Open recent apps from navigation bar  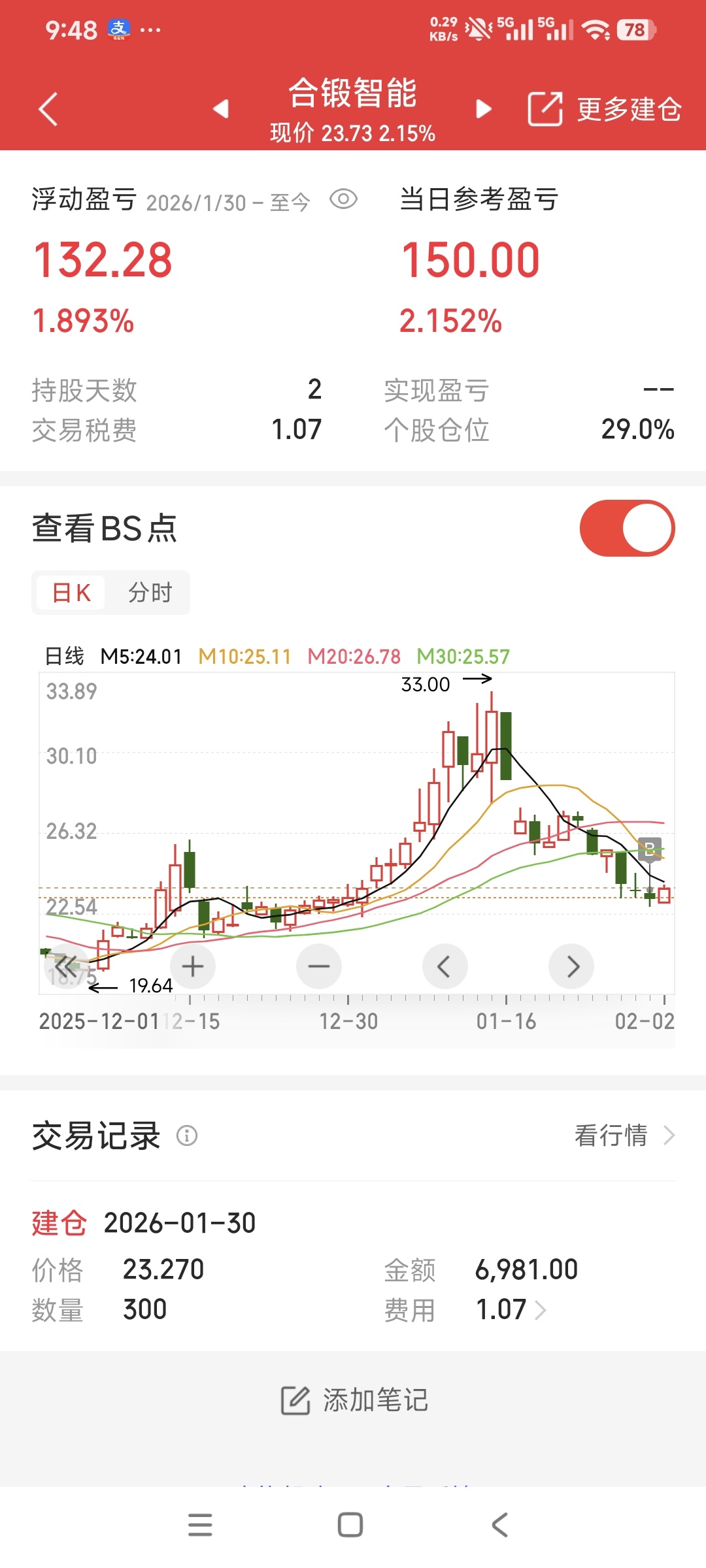[200, 1525]
